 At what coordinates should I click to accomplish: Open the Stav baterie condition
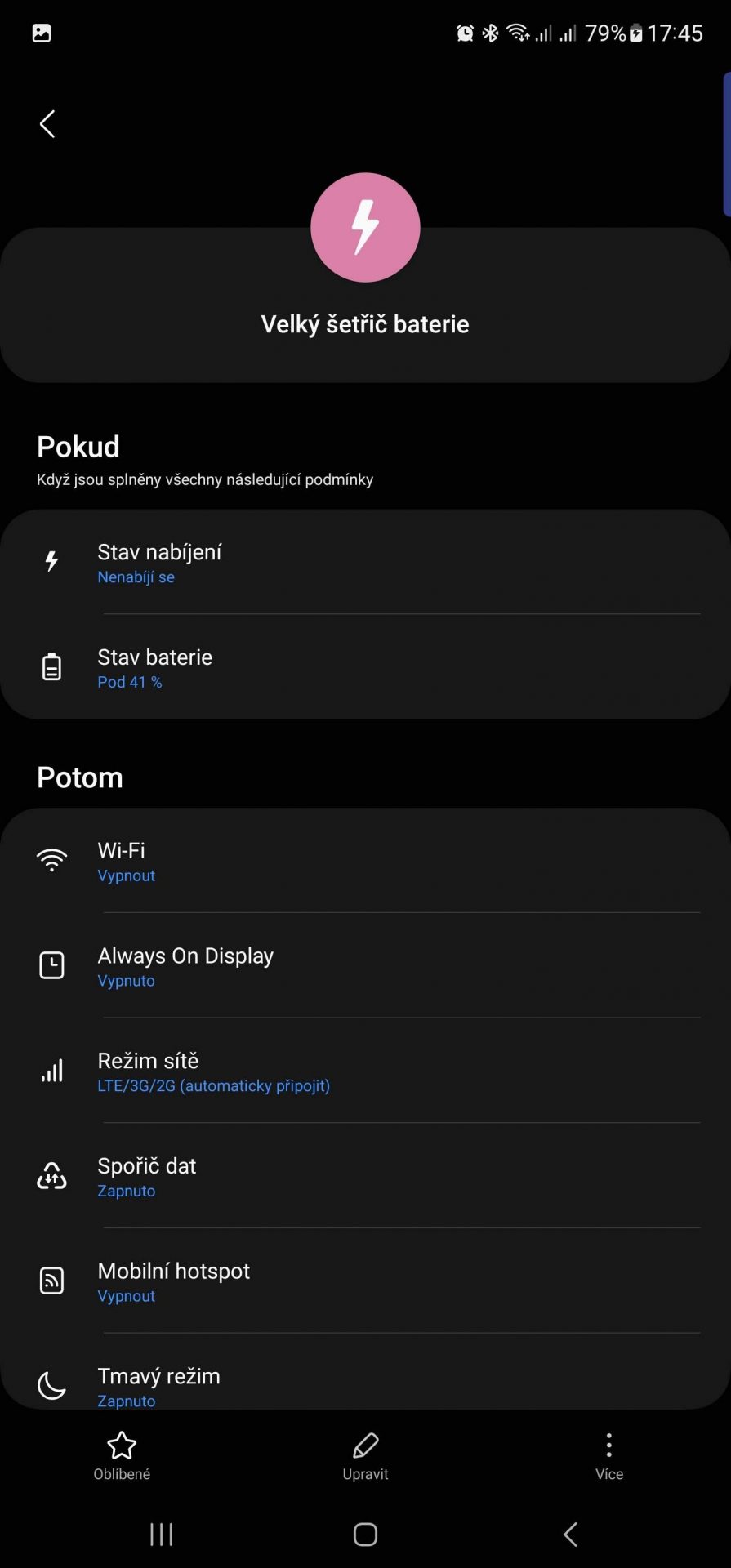click(365, 667)
